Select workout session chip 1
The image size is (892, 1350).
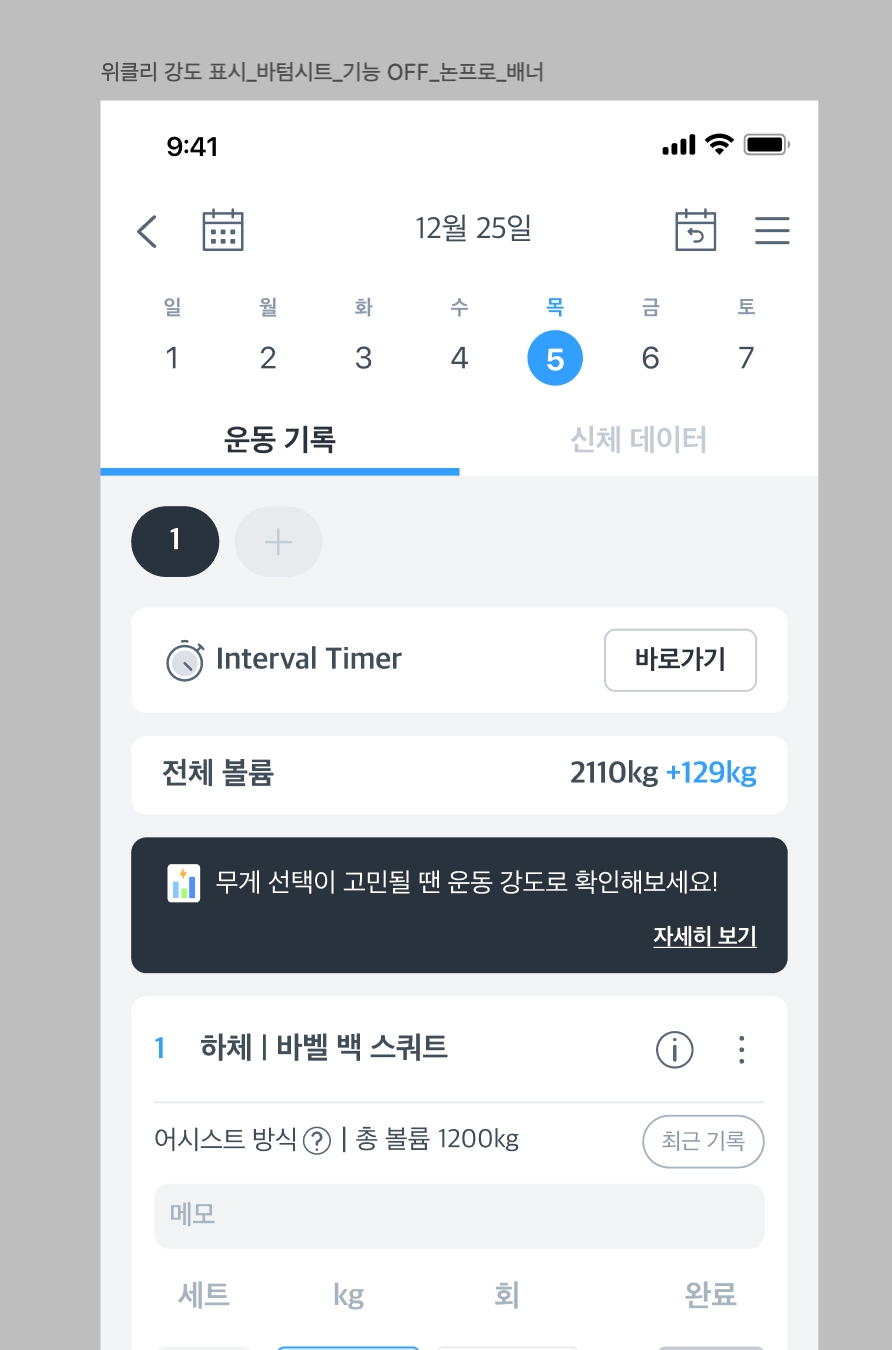click(175, 541)
